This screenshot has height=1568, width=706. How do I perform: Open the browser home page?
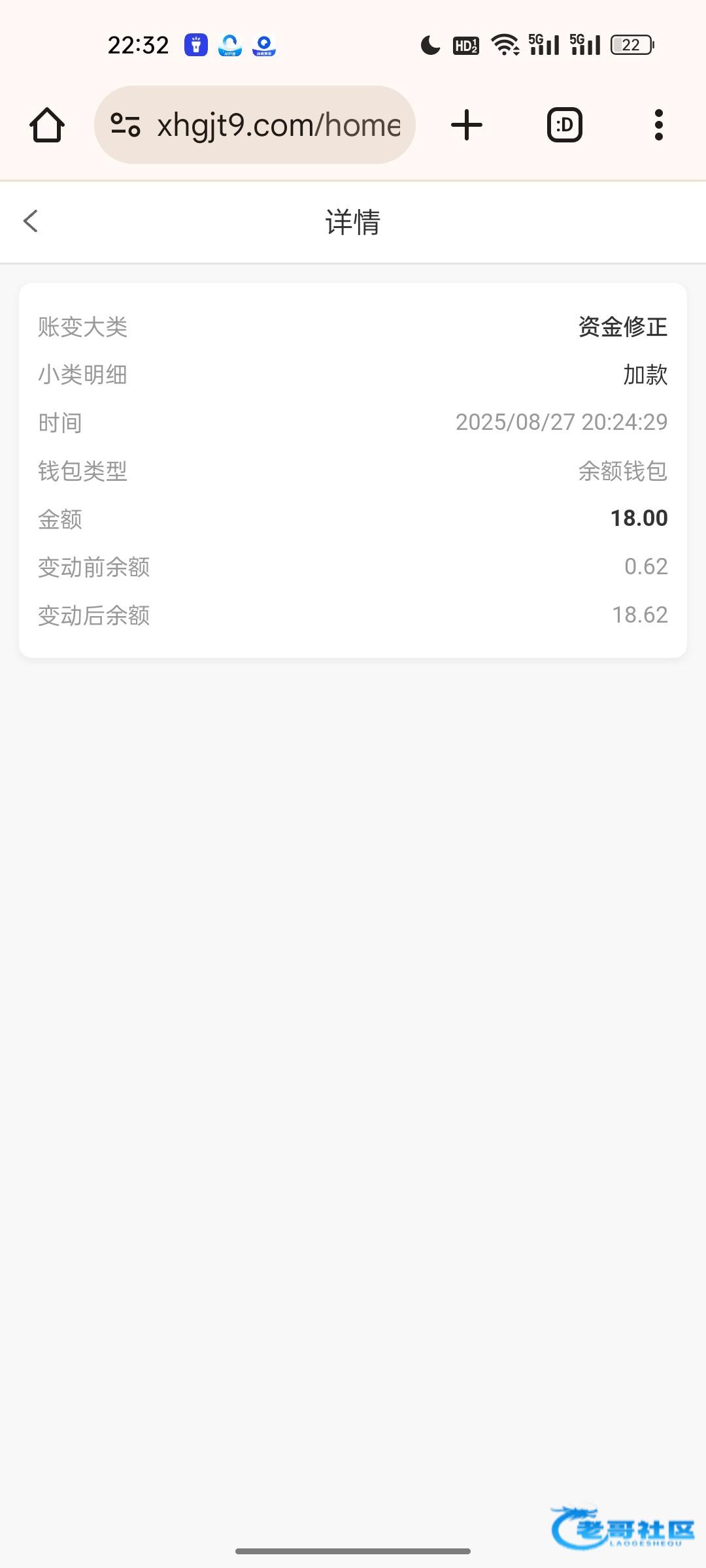[47, 125]
